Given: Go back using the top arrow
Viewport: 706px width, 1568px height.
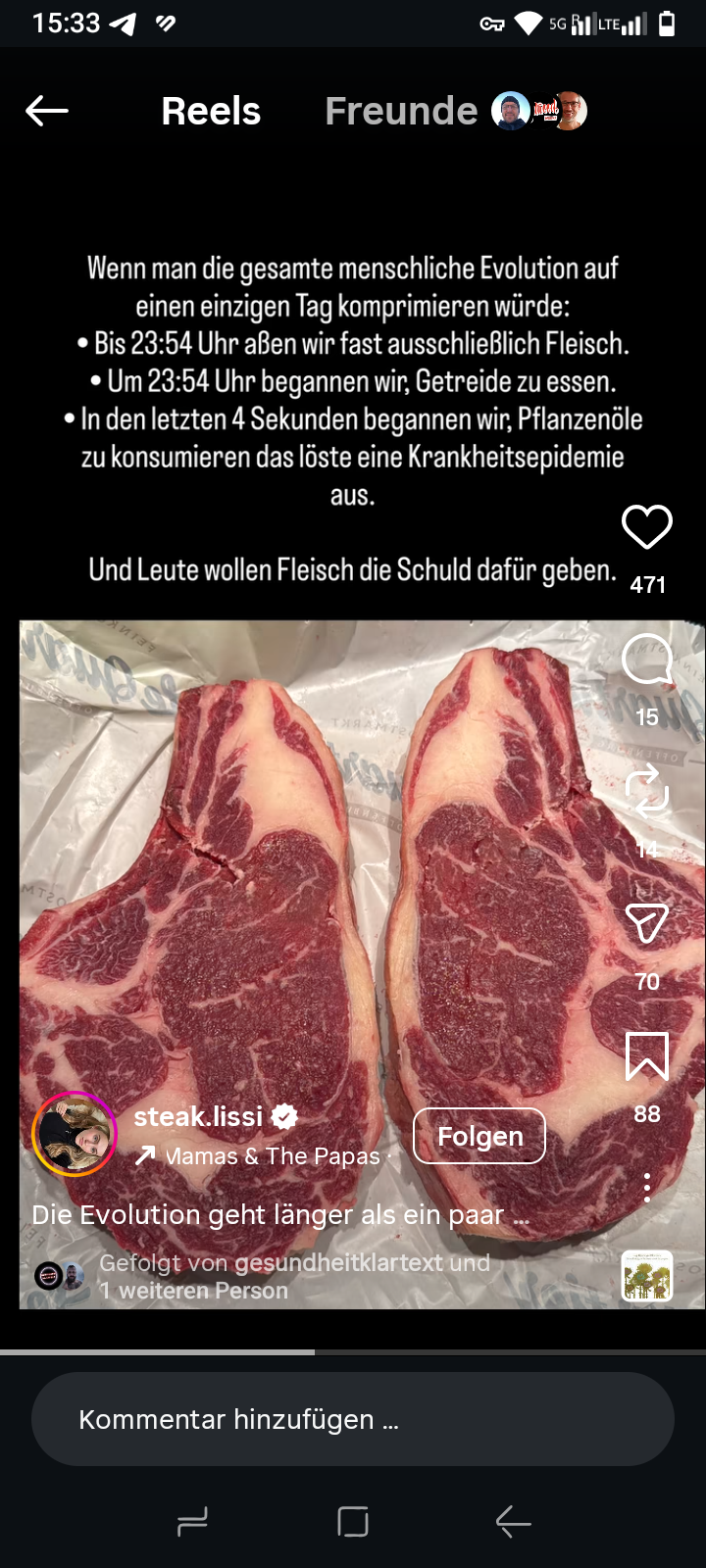Looking at the screenshot, I should (47, 111).
